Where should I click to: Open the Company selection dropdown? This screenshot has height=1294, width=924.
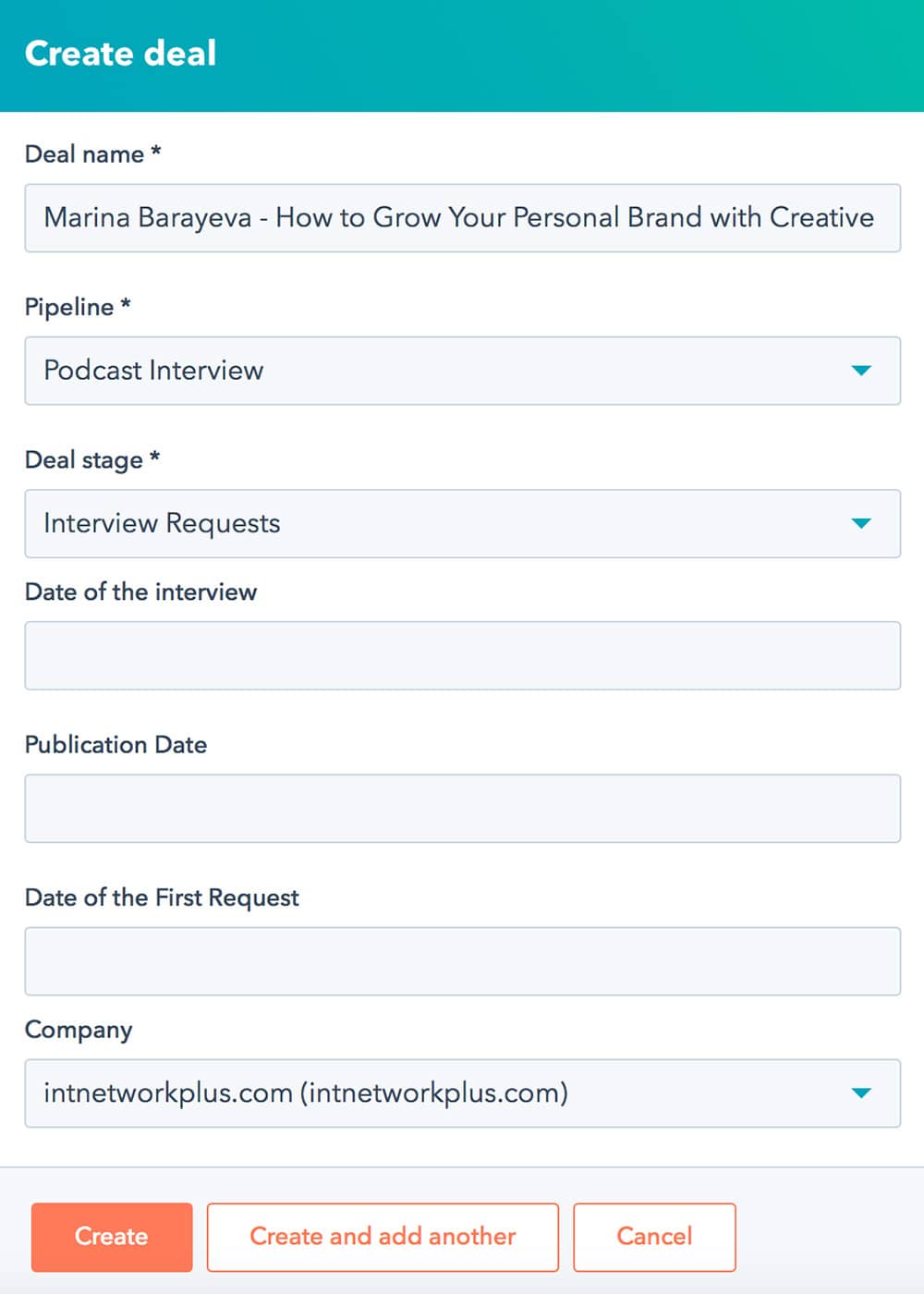click(x=462, y=1093)
